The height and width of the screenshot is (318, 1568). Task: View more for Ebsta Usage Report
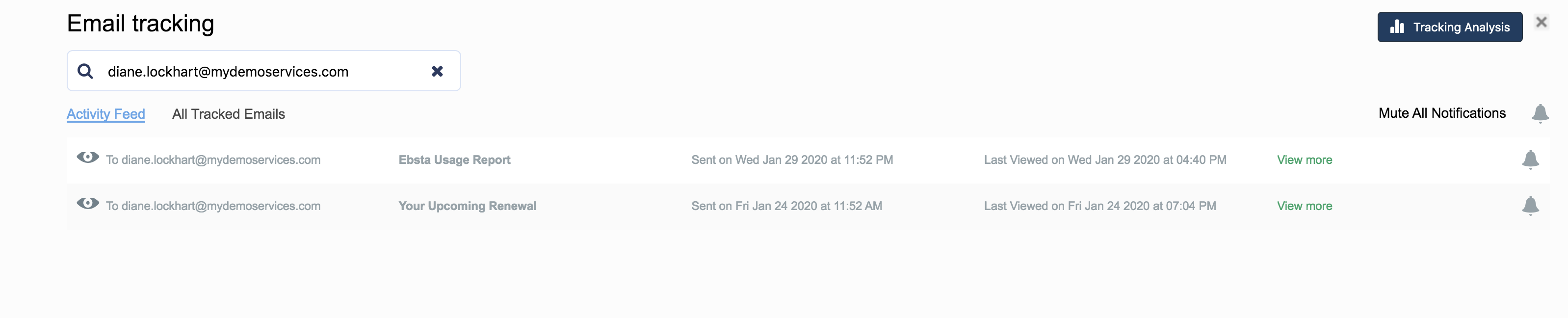1304,159
